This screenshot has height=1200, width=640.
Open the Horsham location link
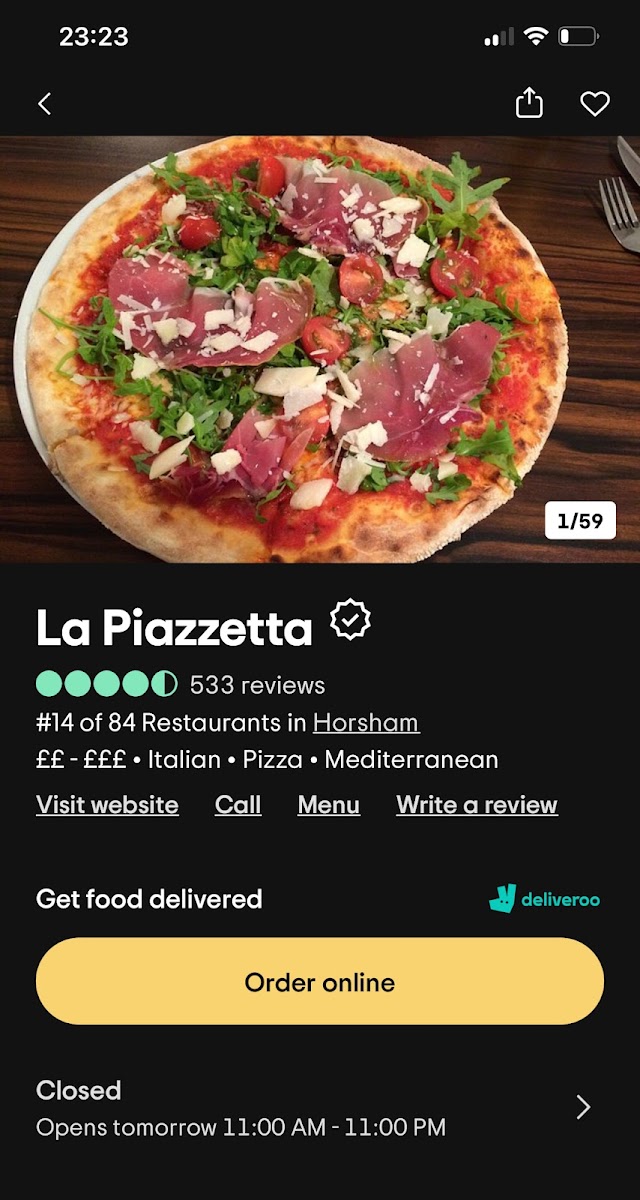coord(366,722)
